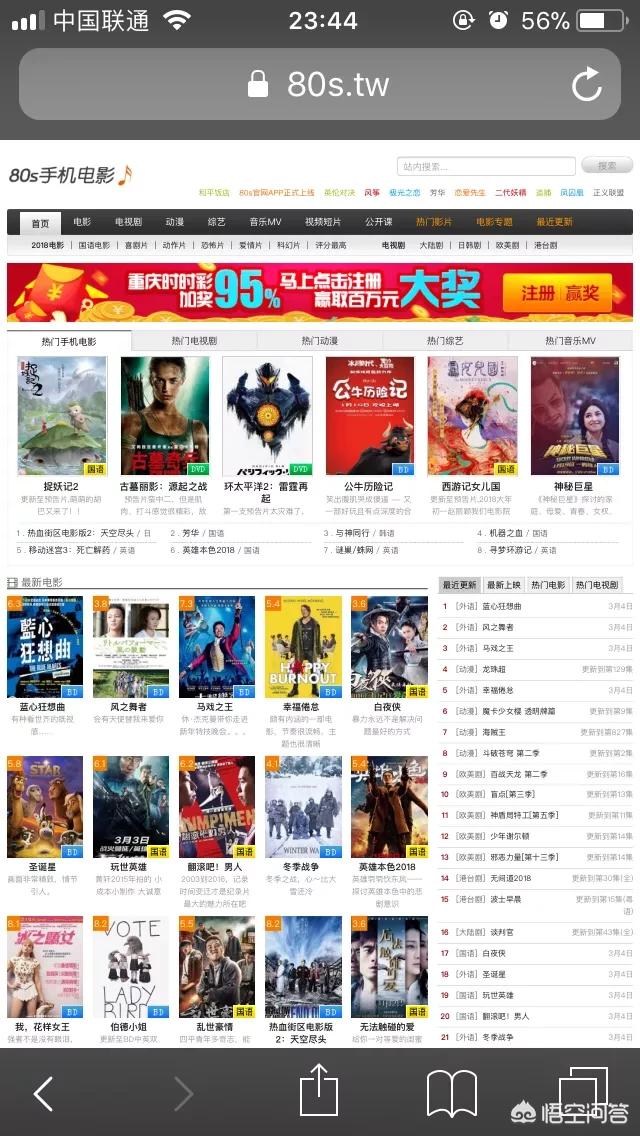Open Safari bookmarks

(x=452, y=1093)
